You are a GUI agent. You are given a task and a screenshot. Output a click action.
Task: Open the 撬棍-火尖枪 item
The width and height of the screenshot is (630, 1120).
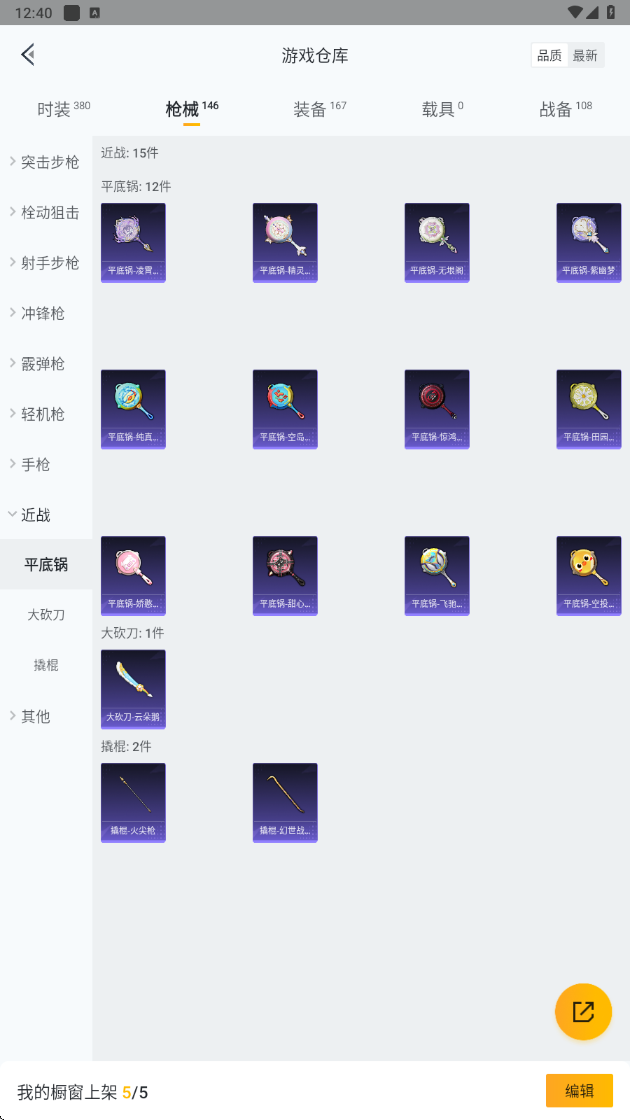click(134, 803)
